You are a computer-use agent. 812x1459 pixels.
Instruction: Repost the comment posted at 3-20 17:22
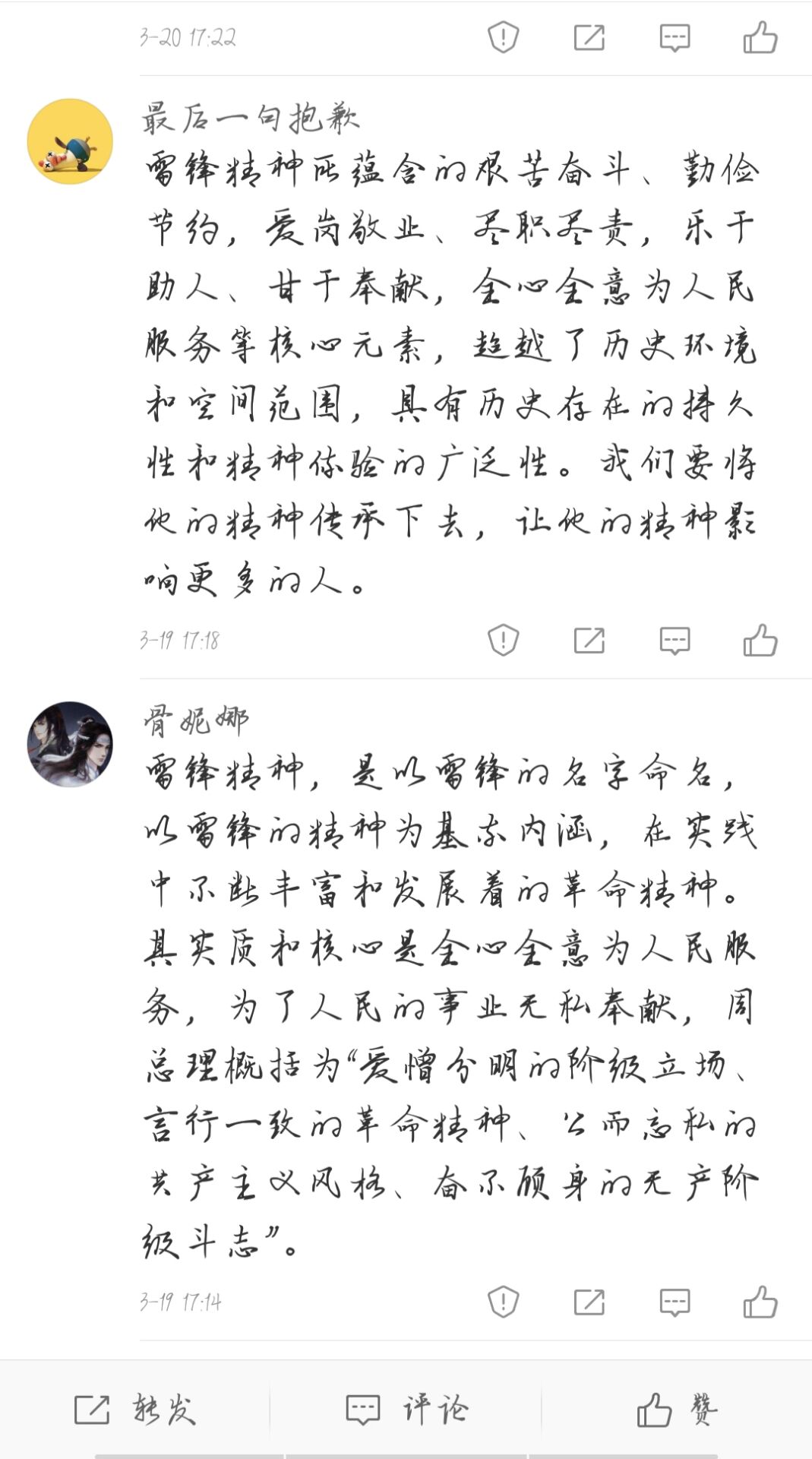point(589,37)
